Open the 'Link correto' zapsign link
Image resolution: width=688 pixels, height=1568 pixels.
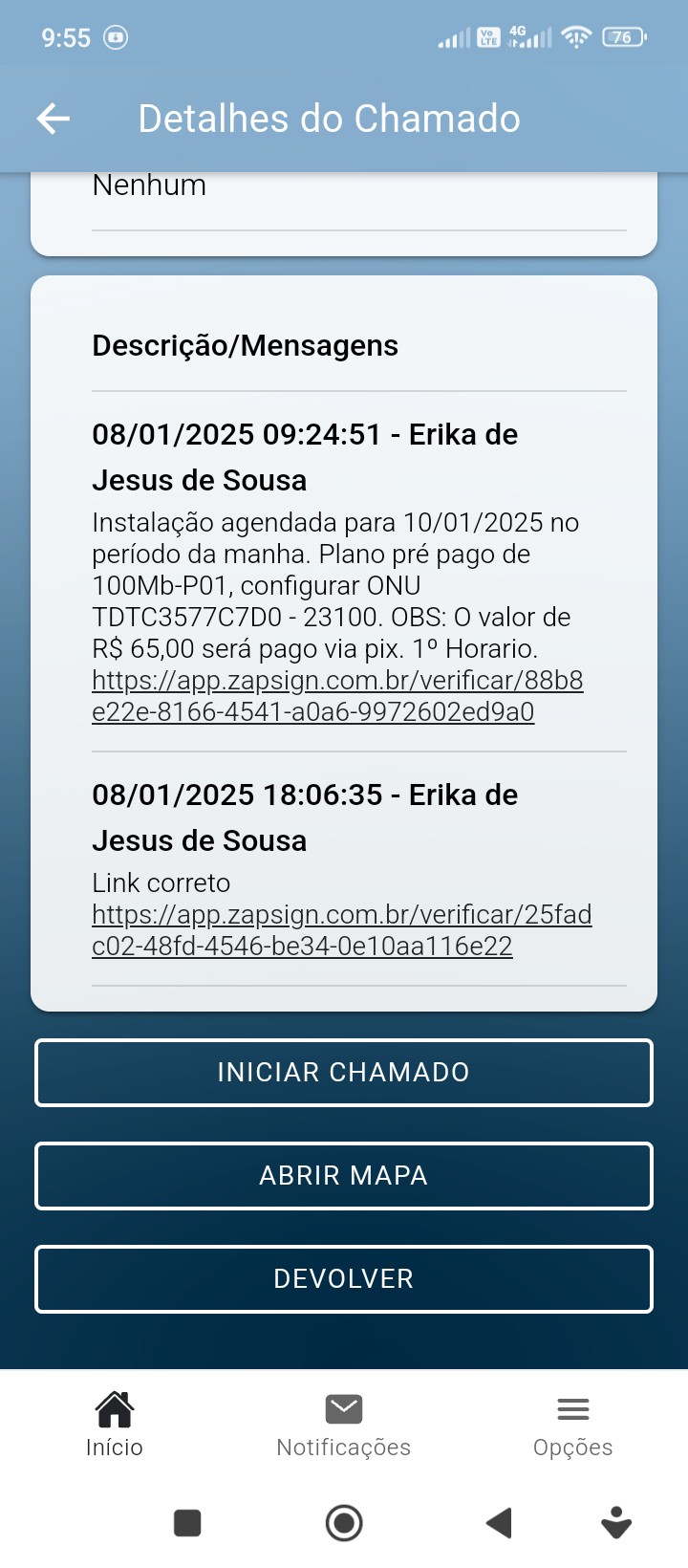point(341,930)
